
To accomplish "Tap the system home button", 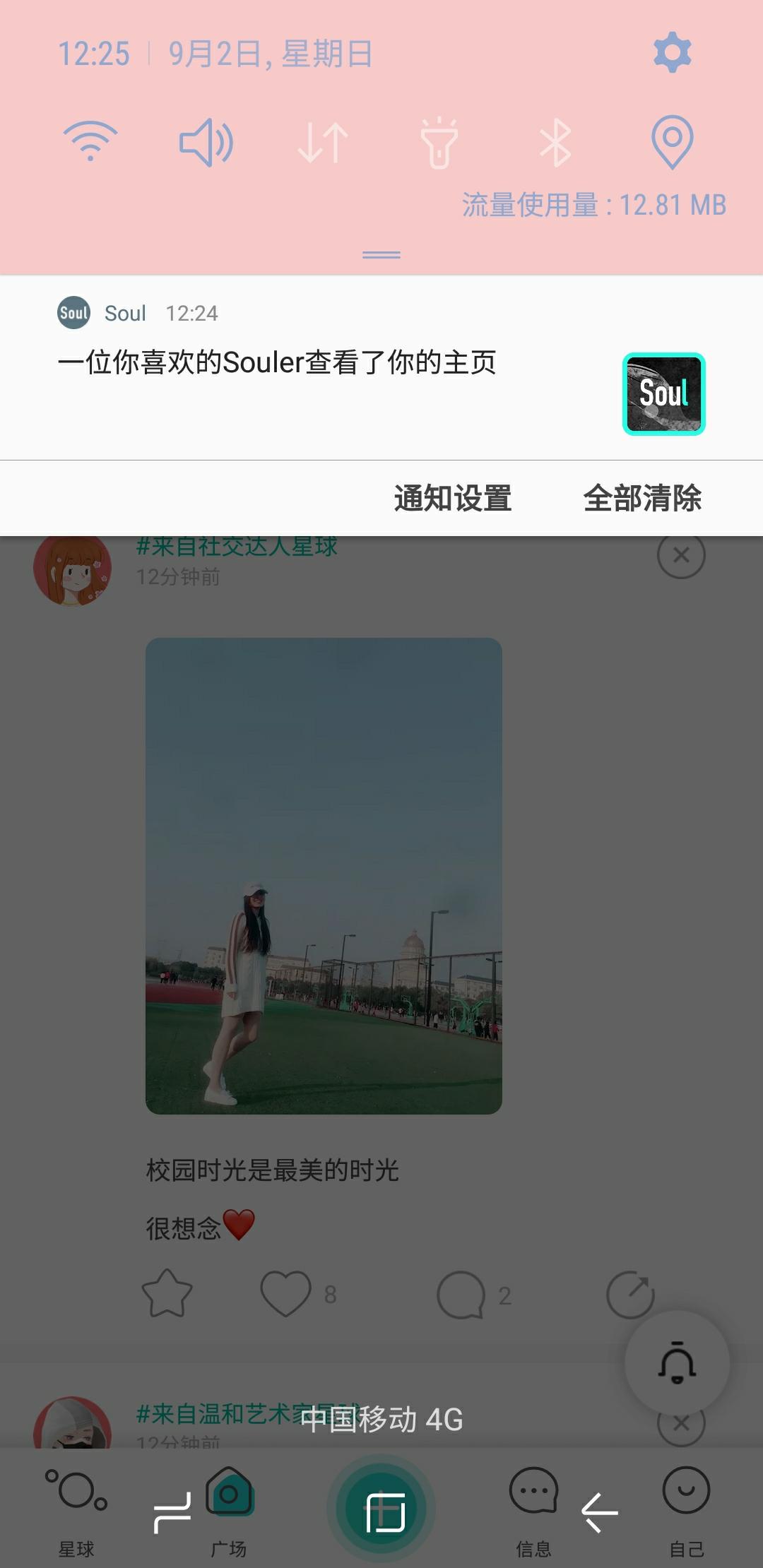I will tap(385, 1512).
